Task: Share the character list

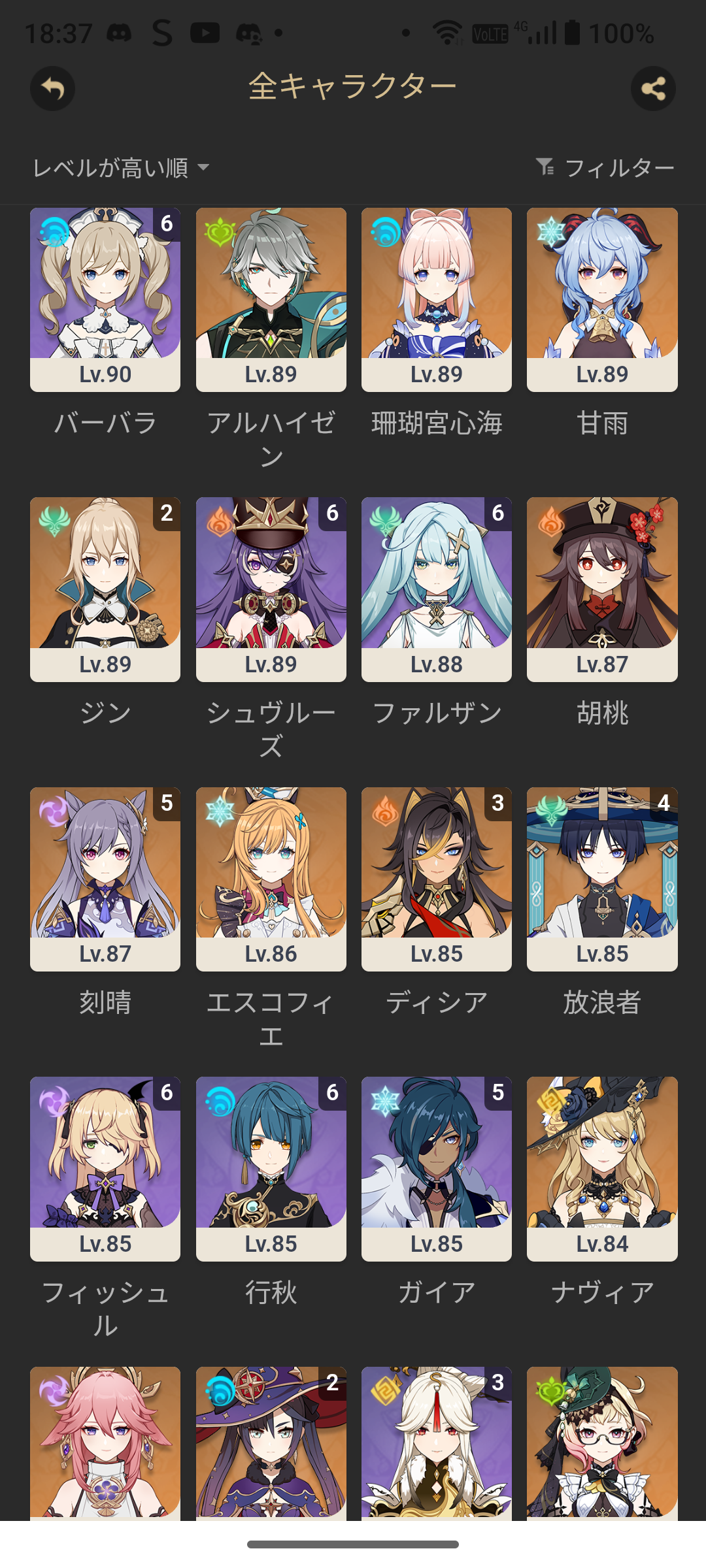Action: (653, 88)
